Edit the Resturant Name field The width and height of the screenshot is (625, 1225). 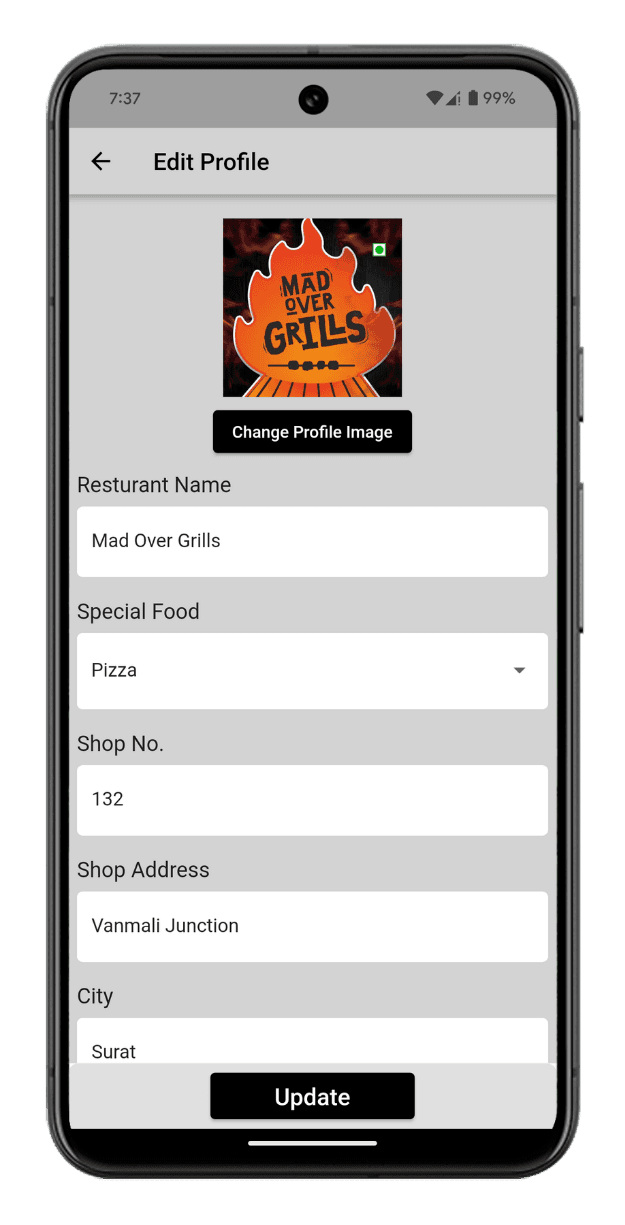click(x=312, y=541)
